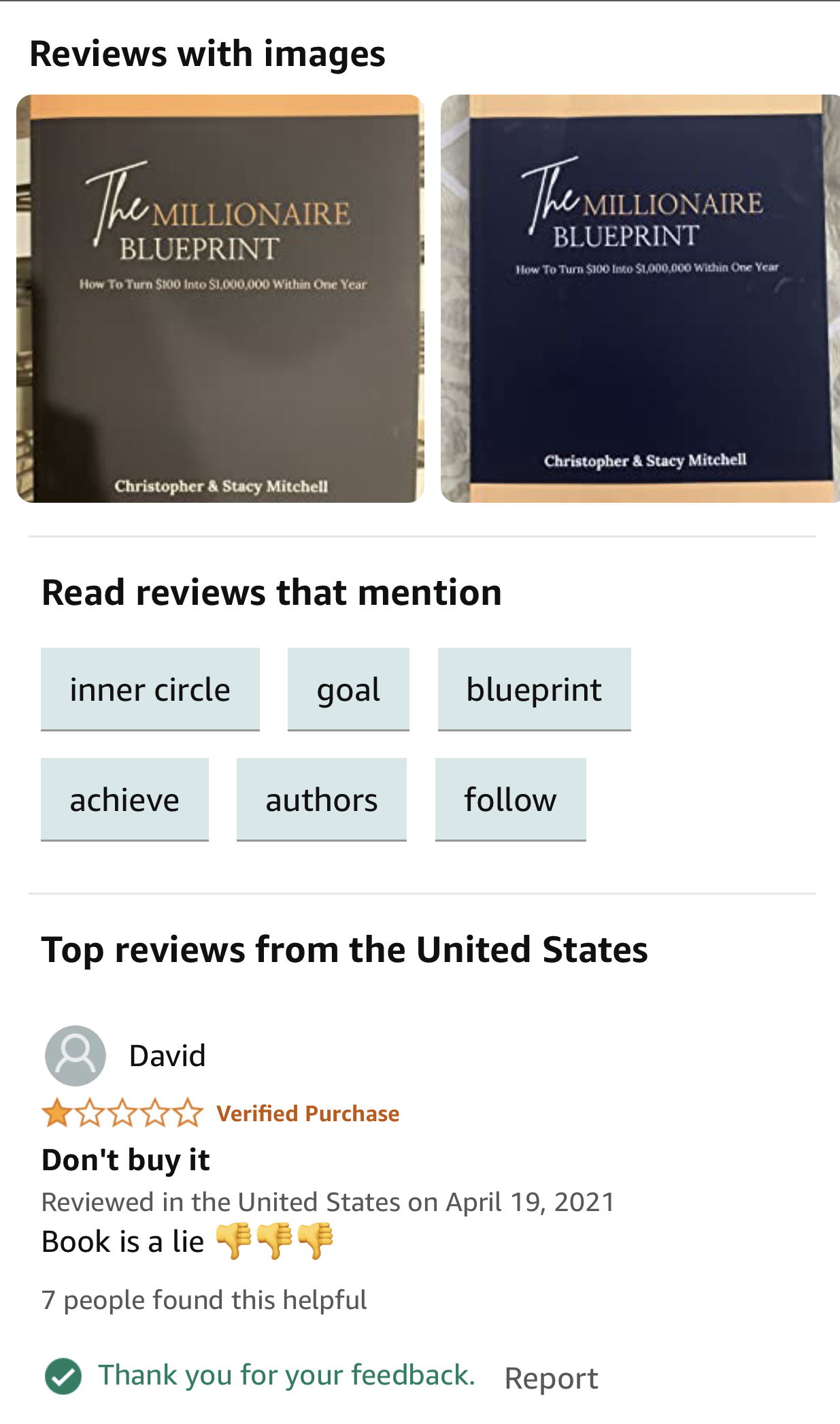Select the goal review keyword chip
This screenshot has width=840, height=1424.
(x=348, y=689)
